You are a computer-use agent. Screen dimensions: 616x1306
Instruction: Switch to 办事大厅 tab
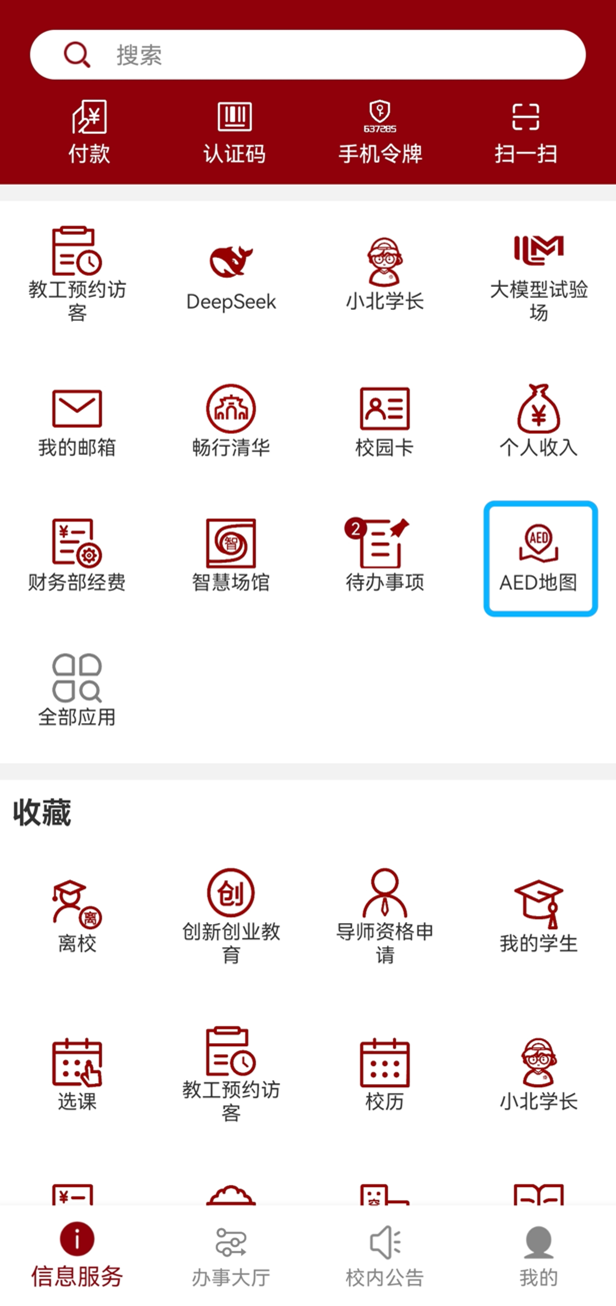(x=231, y=1256)
